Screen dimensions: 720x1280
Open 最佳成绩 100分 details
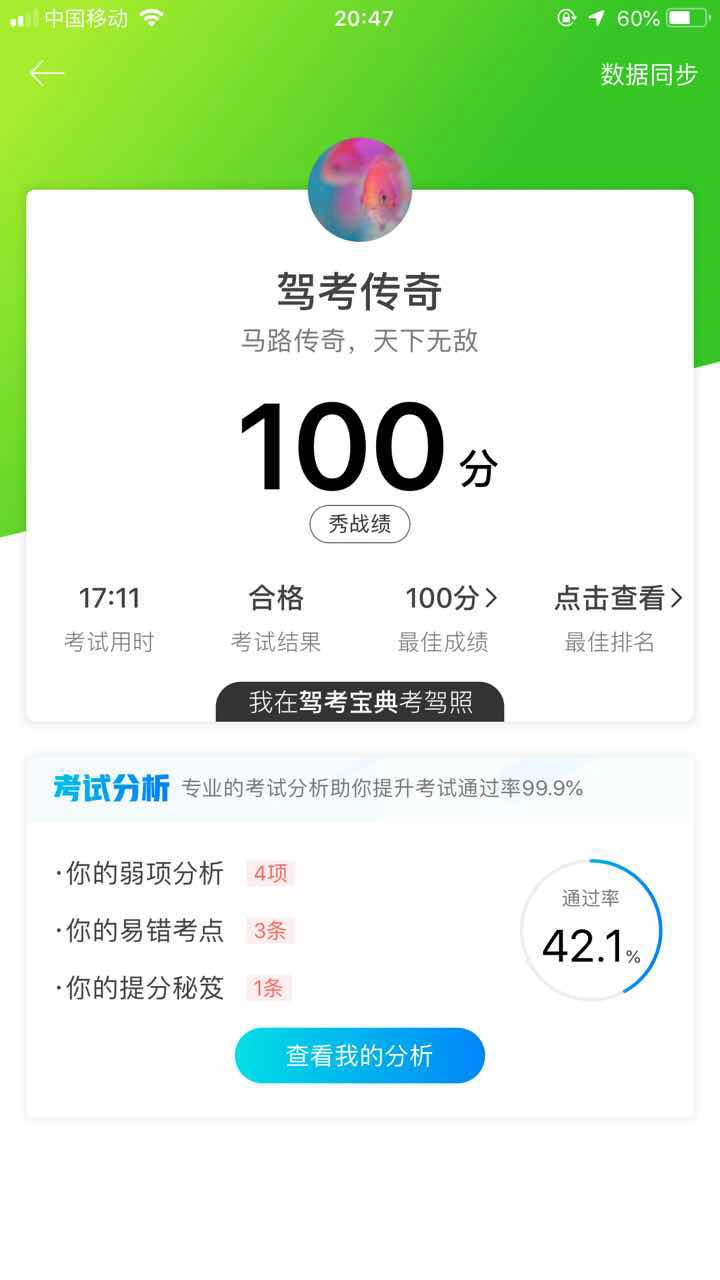[x=450, y=599]
